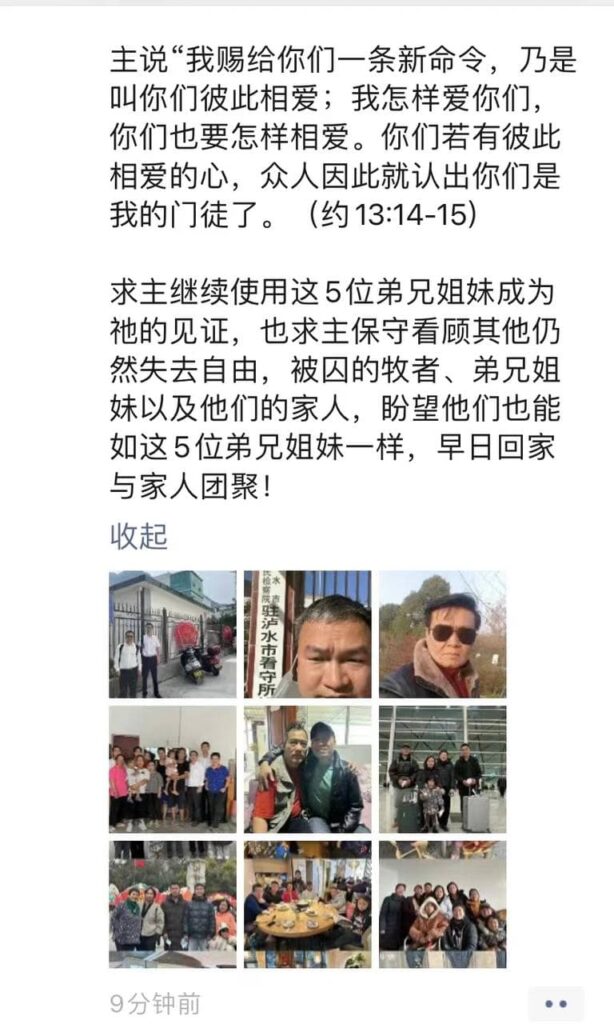Open photo of person wearing sunglasses
614x1024 pixels.
click(442, 634)
